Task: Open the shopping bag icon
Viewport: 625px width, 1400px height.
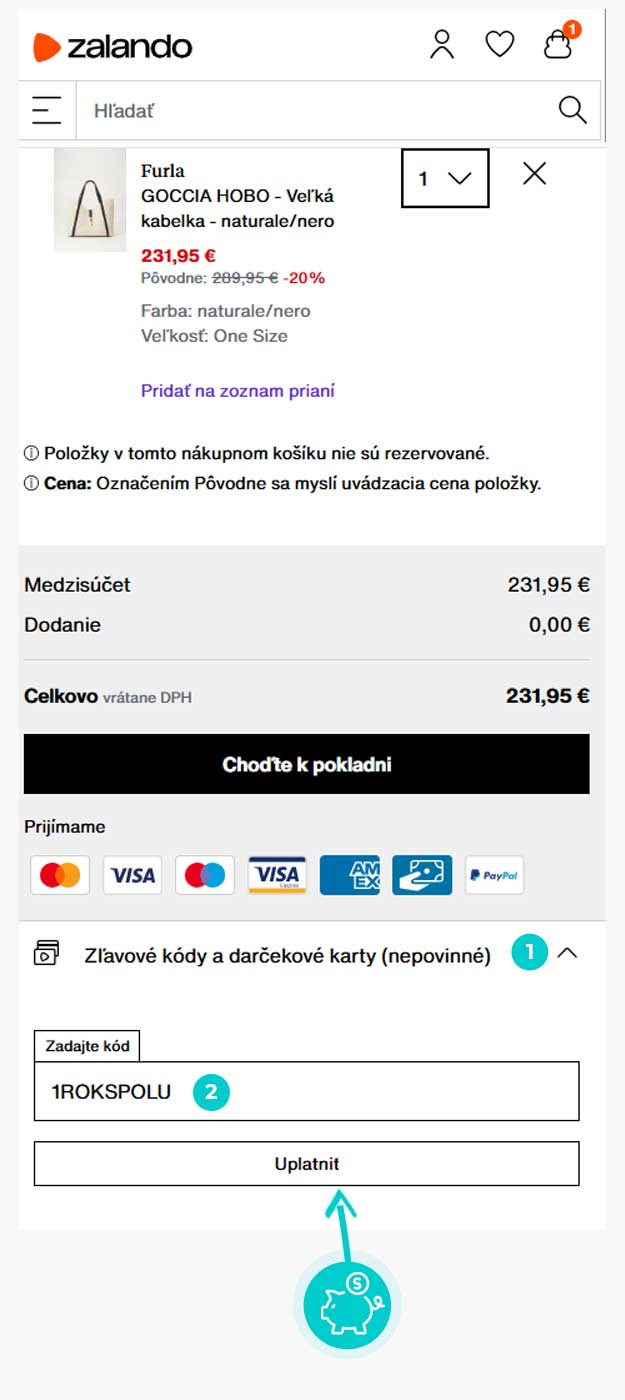Action: coord(558,45)
